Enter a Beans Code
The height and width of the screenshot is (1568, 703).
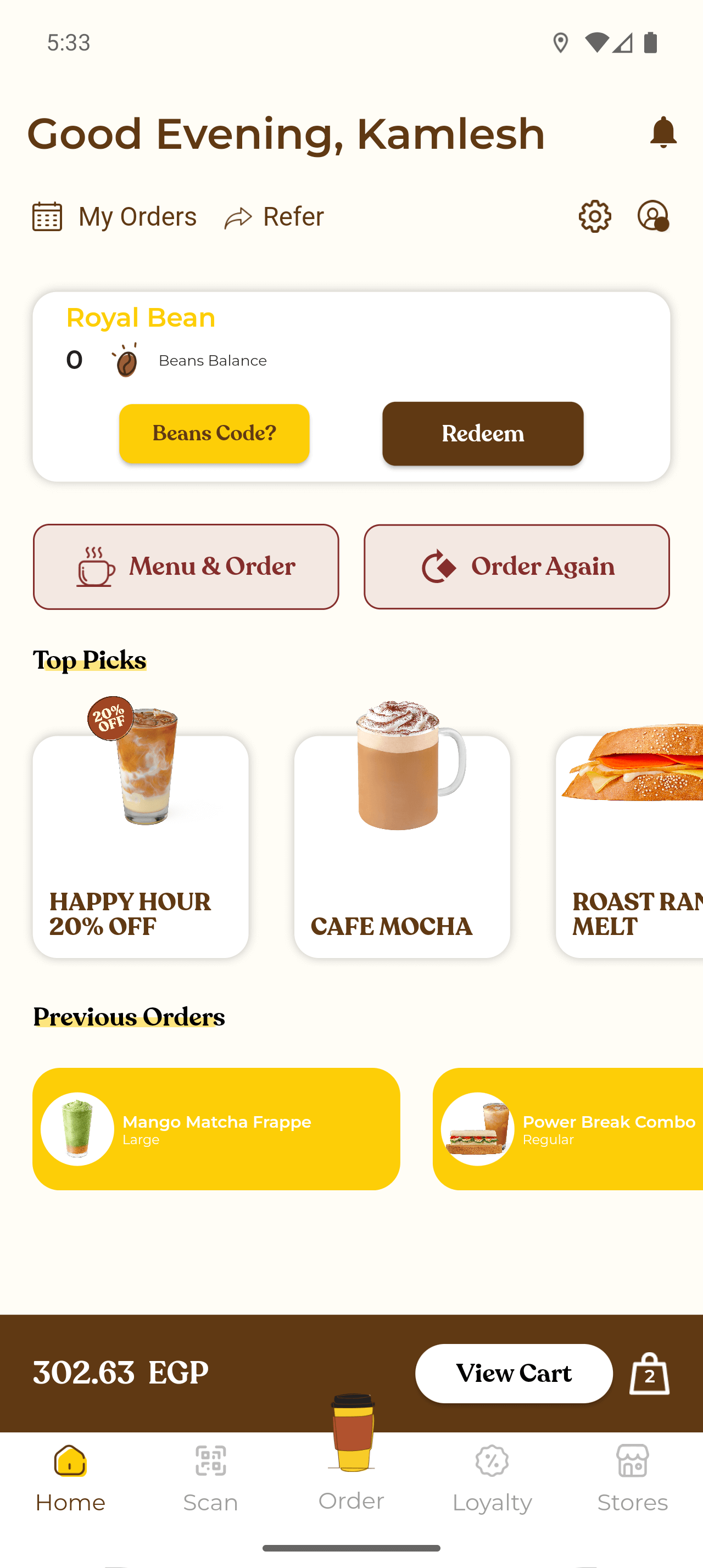click(x=214, y=433)
